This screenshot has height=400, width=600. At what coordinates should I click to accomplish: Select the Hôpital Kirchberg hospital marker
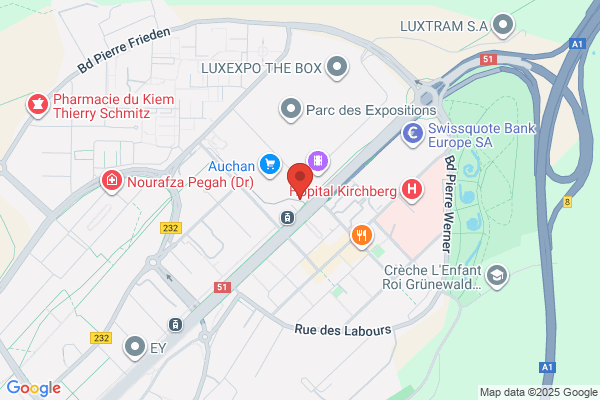pyautogui.click(x=412, y=190)
